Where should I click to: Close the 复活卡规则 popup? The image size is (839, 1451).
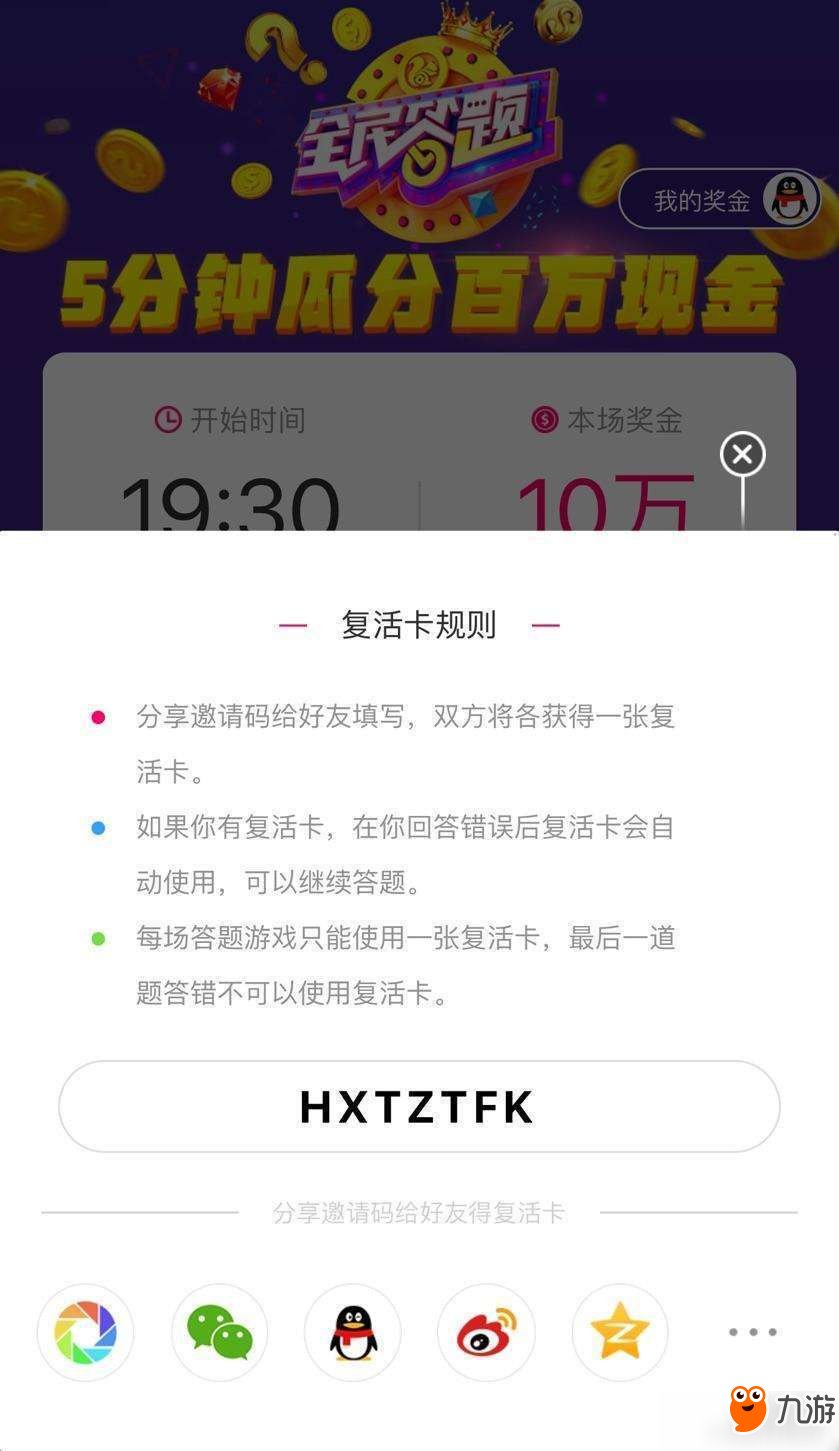tap(741, 454)
